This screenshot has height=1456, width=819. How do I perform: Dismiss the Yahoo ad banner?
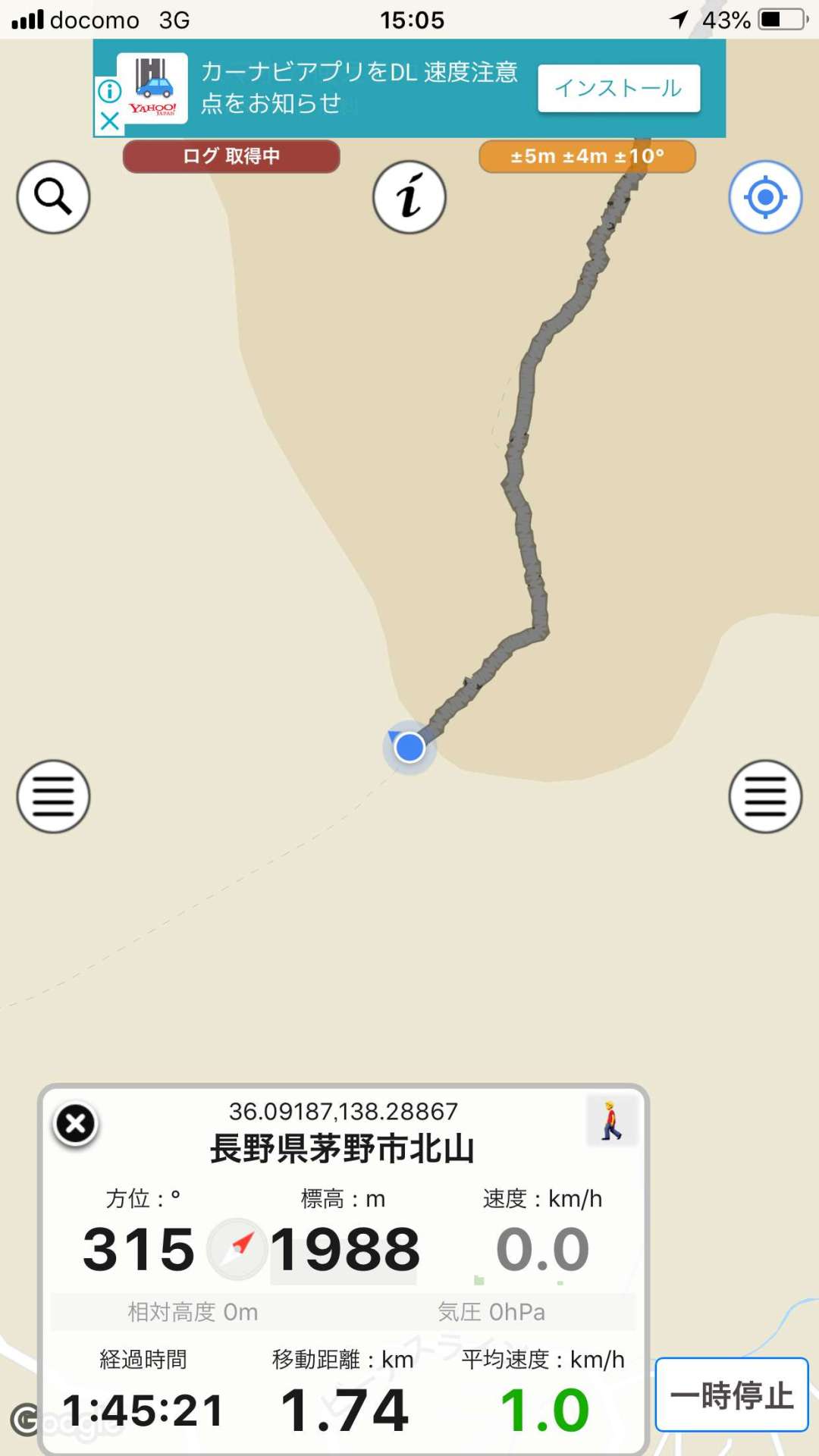(x=110, y=121)
